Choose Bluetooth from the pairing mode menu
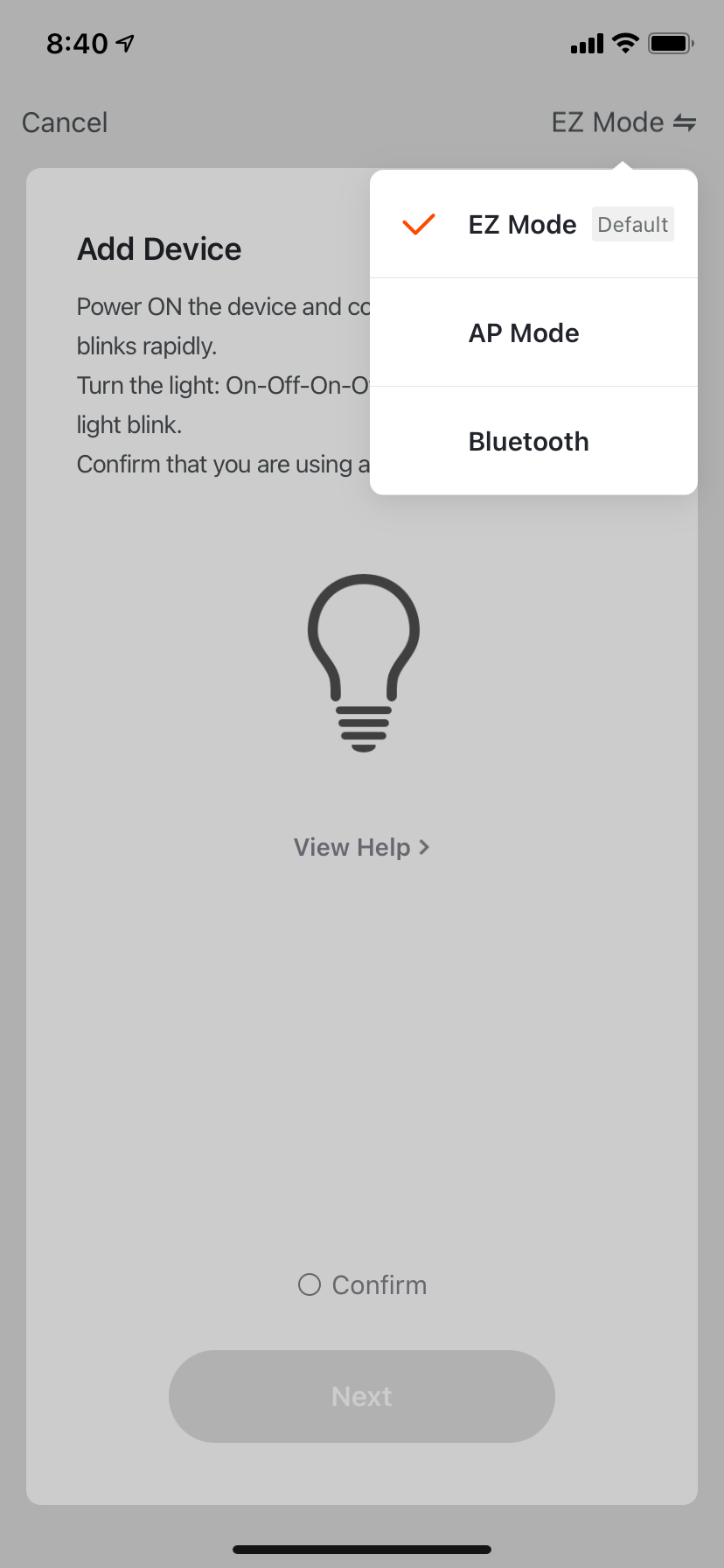This screenshot has width=724, height=1568. point(528,442)
